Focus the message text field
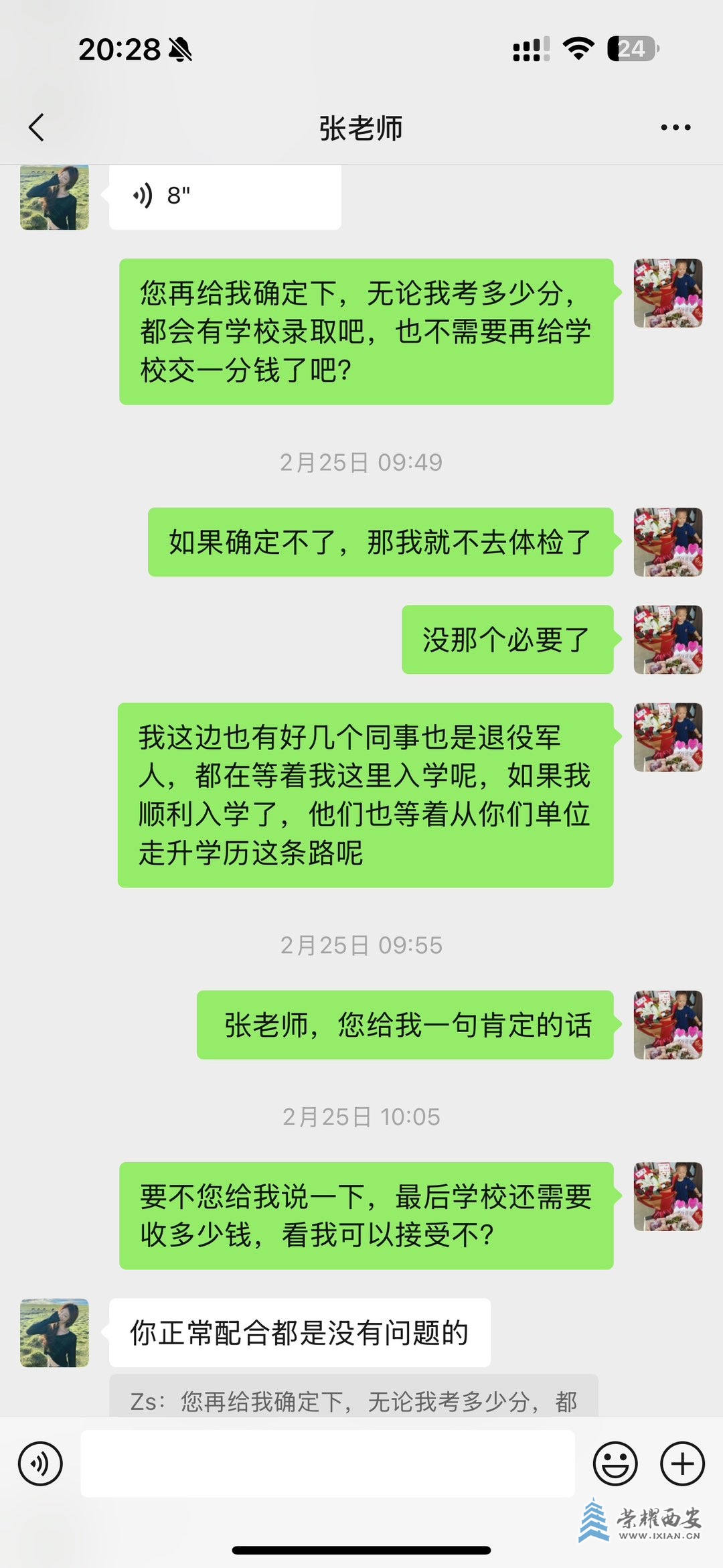Viewport: 723px width, 1568px height. point(327,1464)
